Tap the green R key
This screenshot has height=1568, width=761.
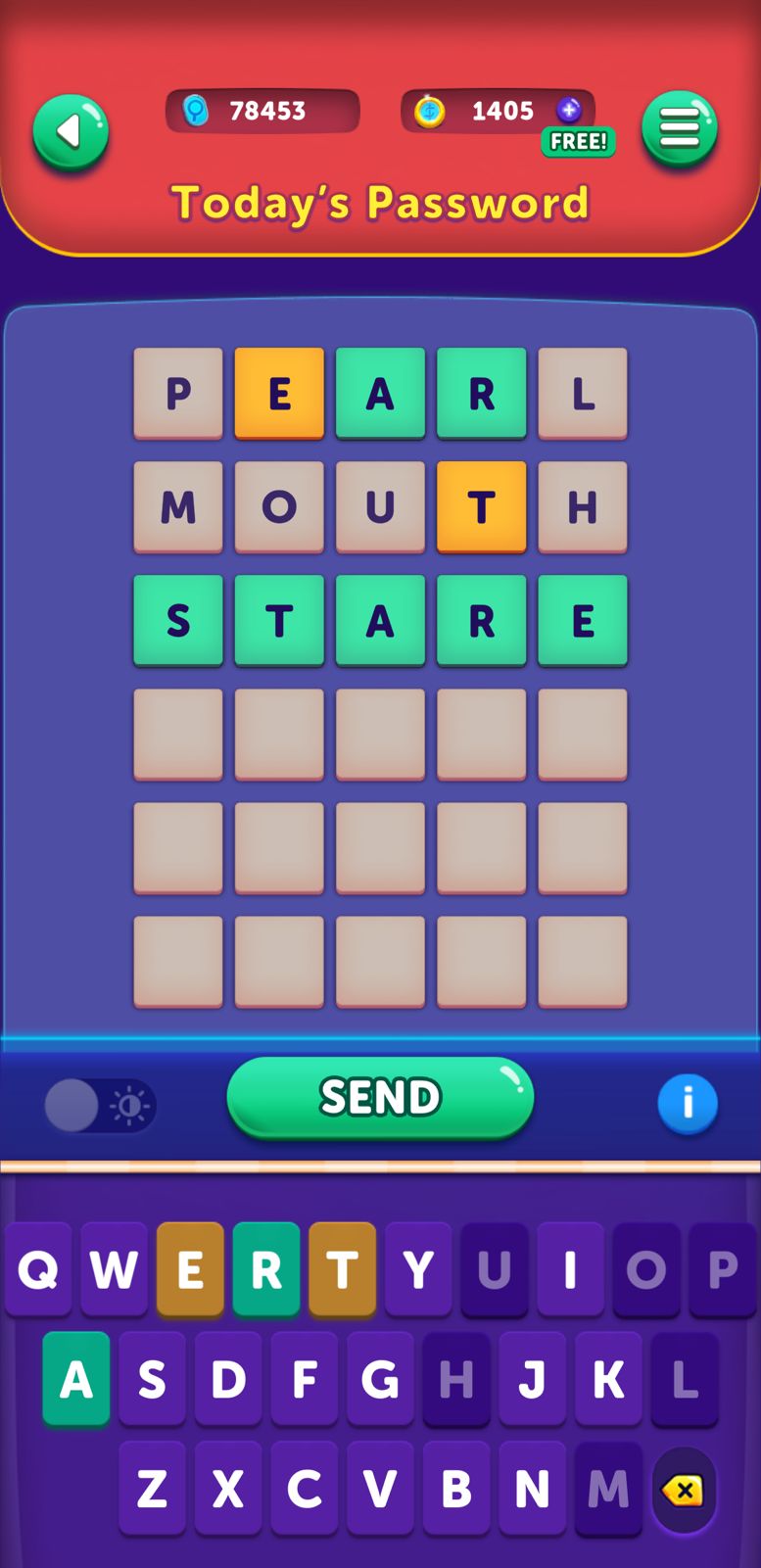point(266,1269)
